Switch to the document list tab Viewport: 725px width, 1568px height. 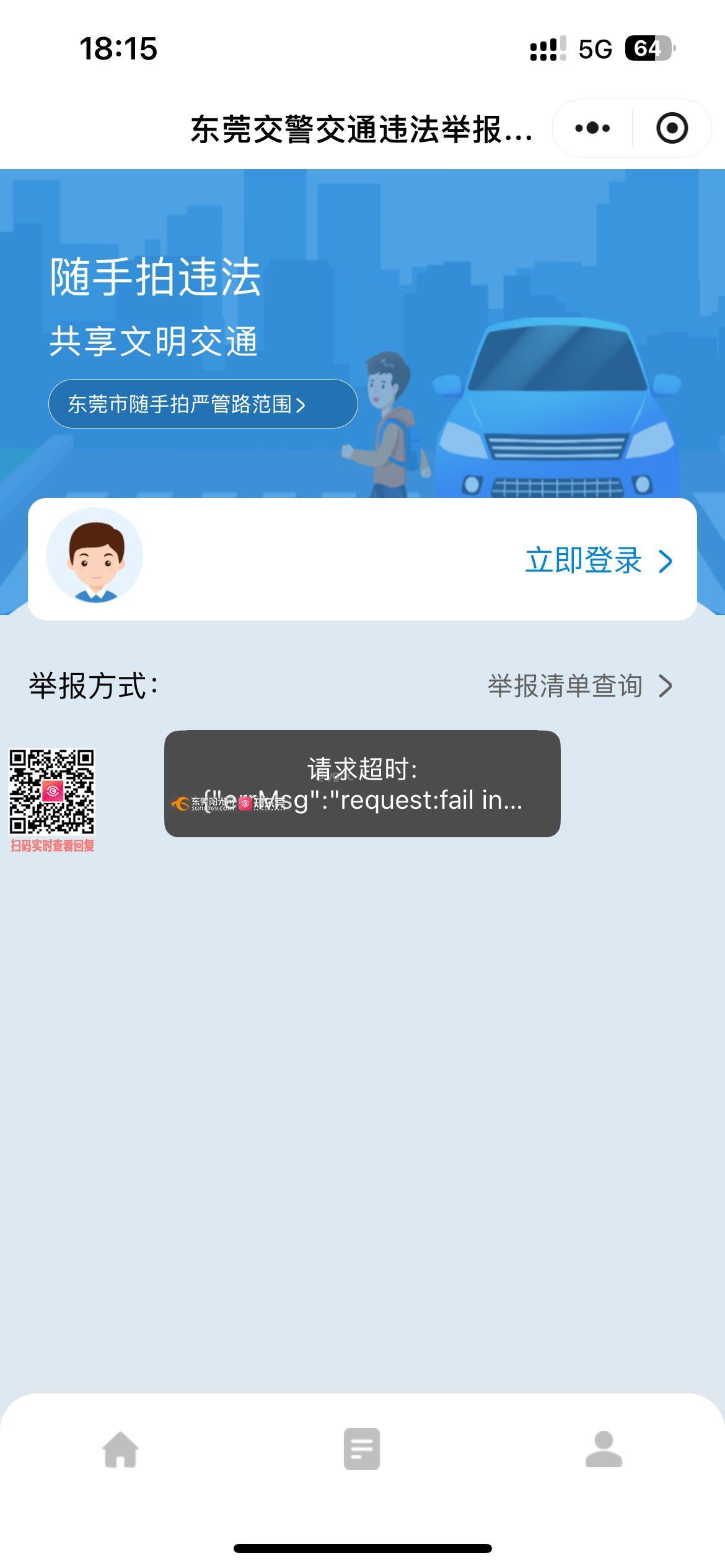coord(362,1449)
